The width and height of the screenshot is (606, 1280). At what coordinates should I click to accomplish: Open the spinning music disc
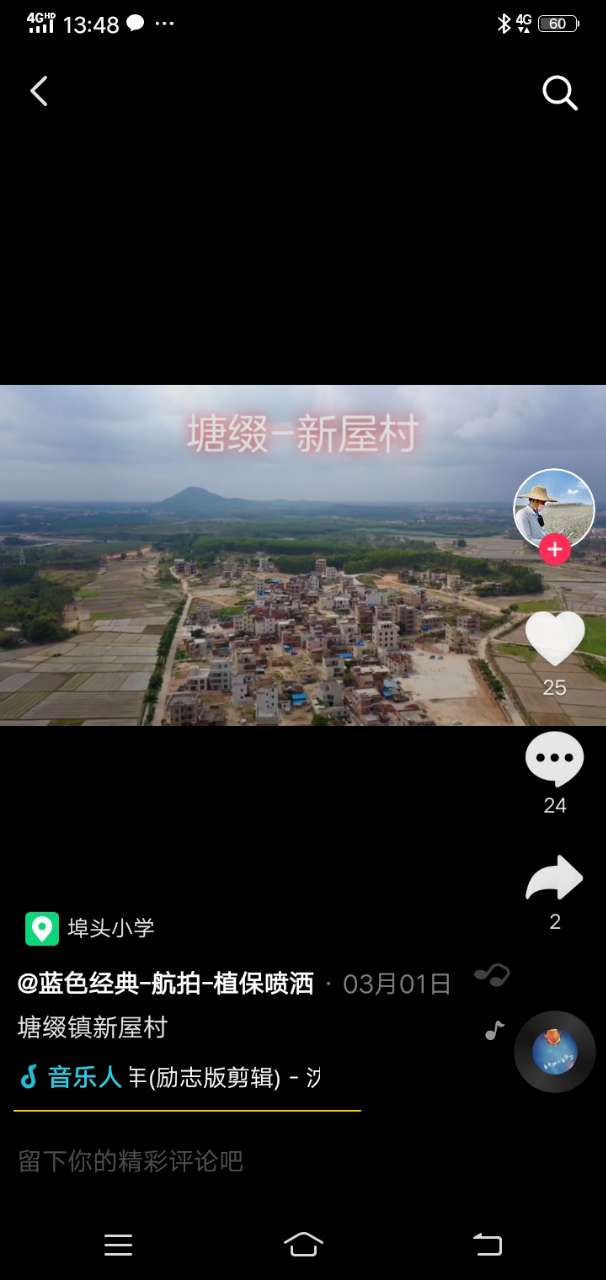pos(555,1052)
